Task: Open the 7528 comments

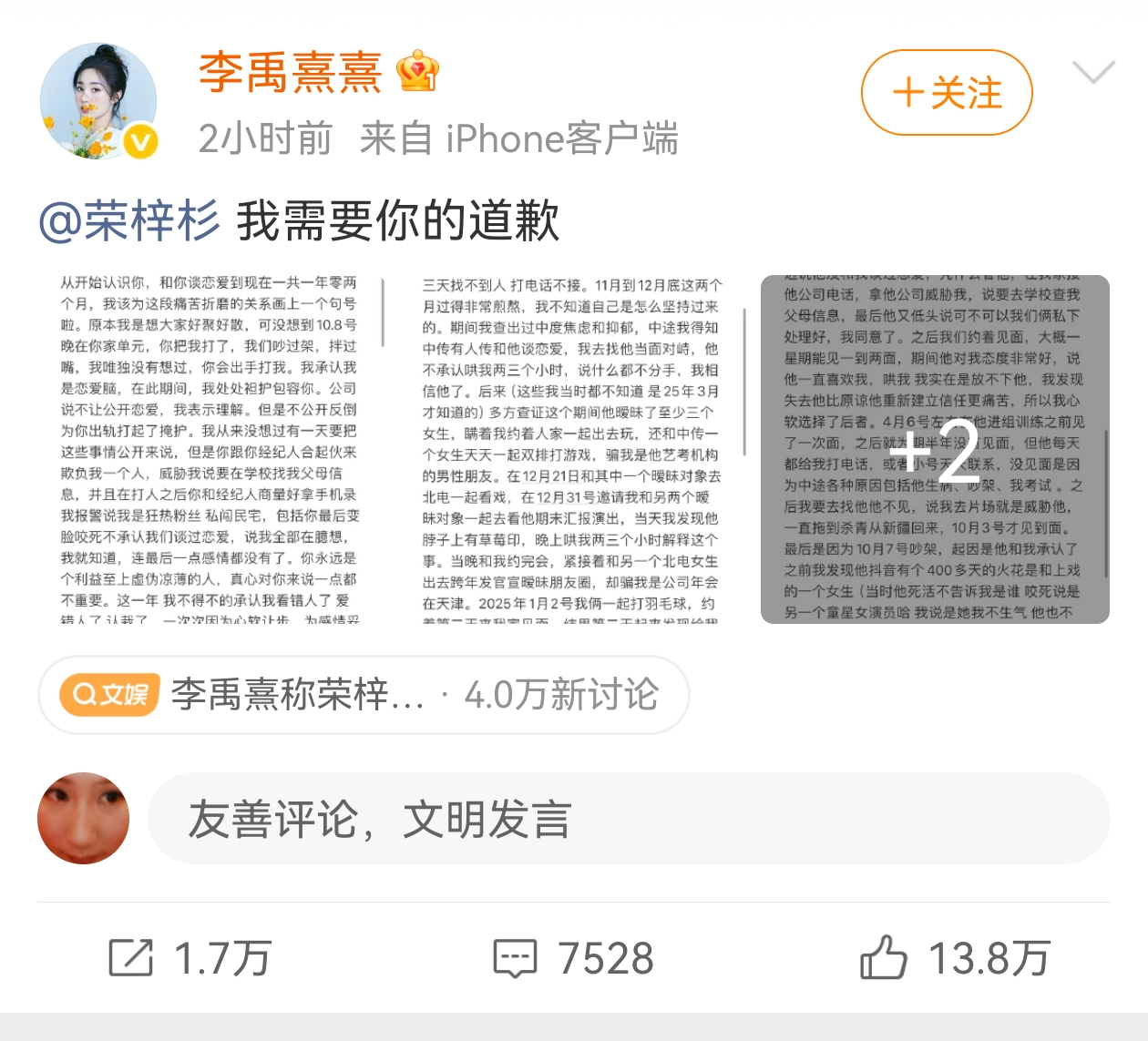Action: click(x=574, y=958)
